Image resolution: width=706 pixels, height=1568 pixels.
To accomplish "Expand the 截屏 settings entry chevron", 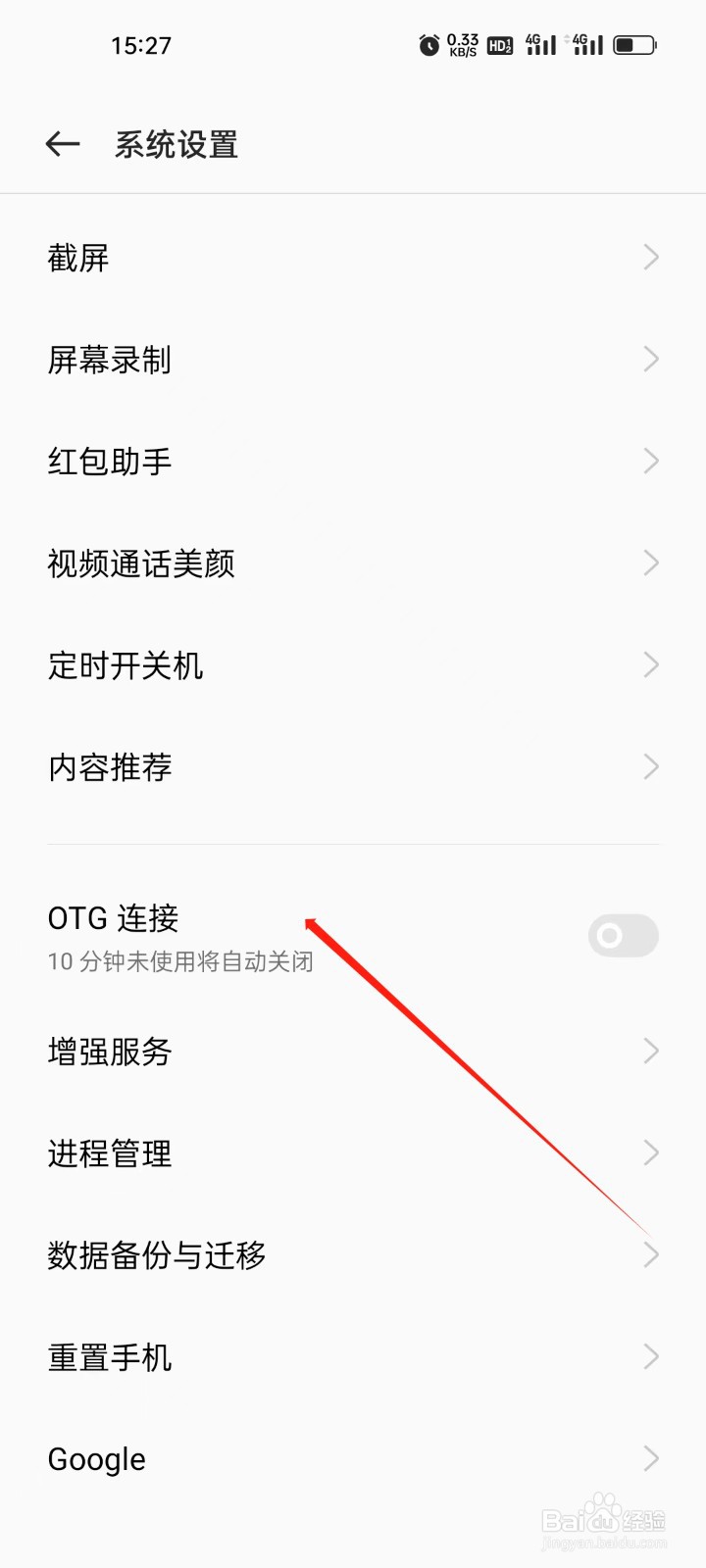I will point(650,257).
